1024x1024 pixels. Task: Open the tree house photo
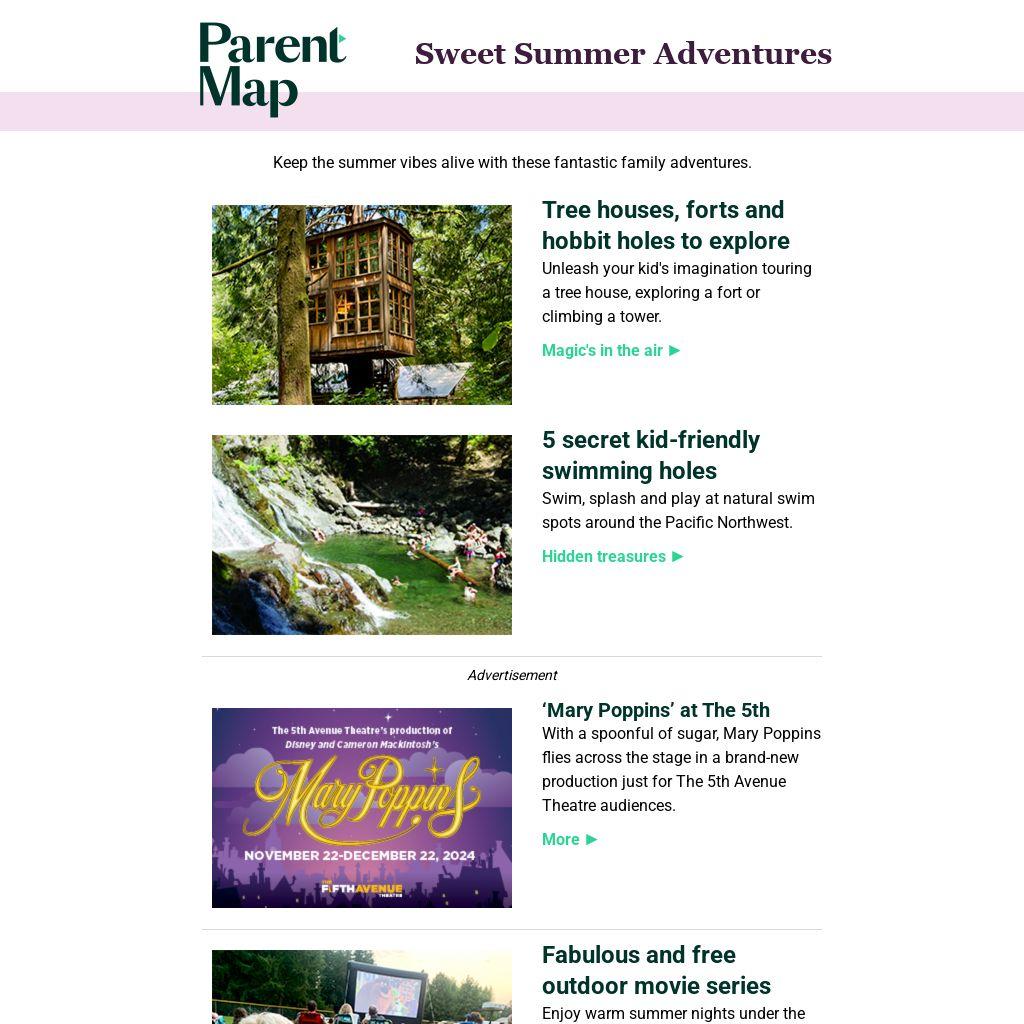[361, 305]
